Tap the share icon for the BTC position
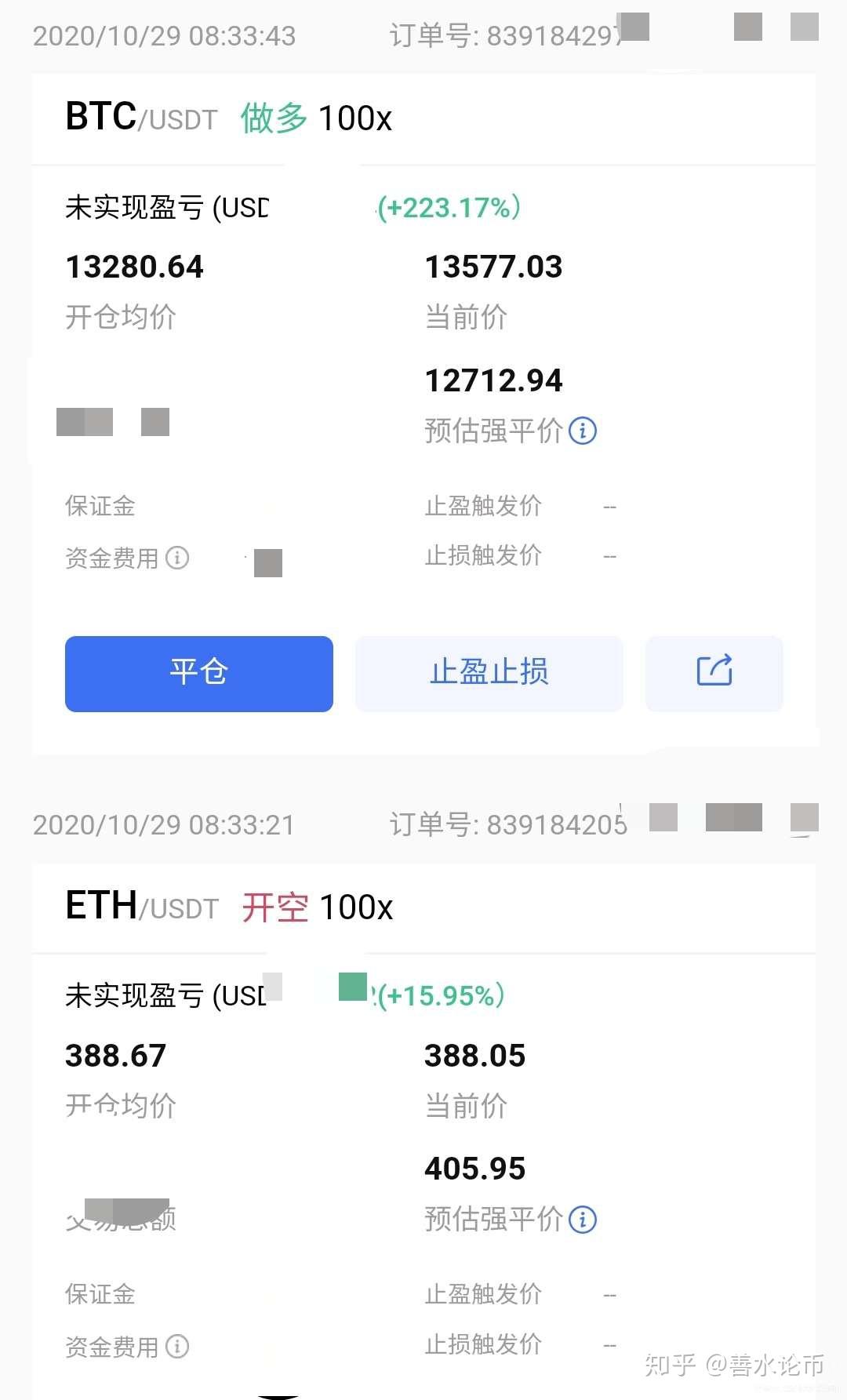 (713, 673)
